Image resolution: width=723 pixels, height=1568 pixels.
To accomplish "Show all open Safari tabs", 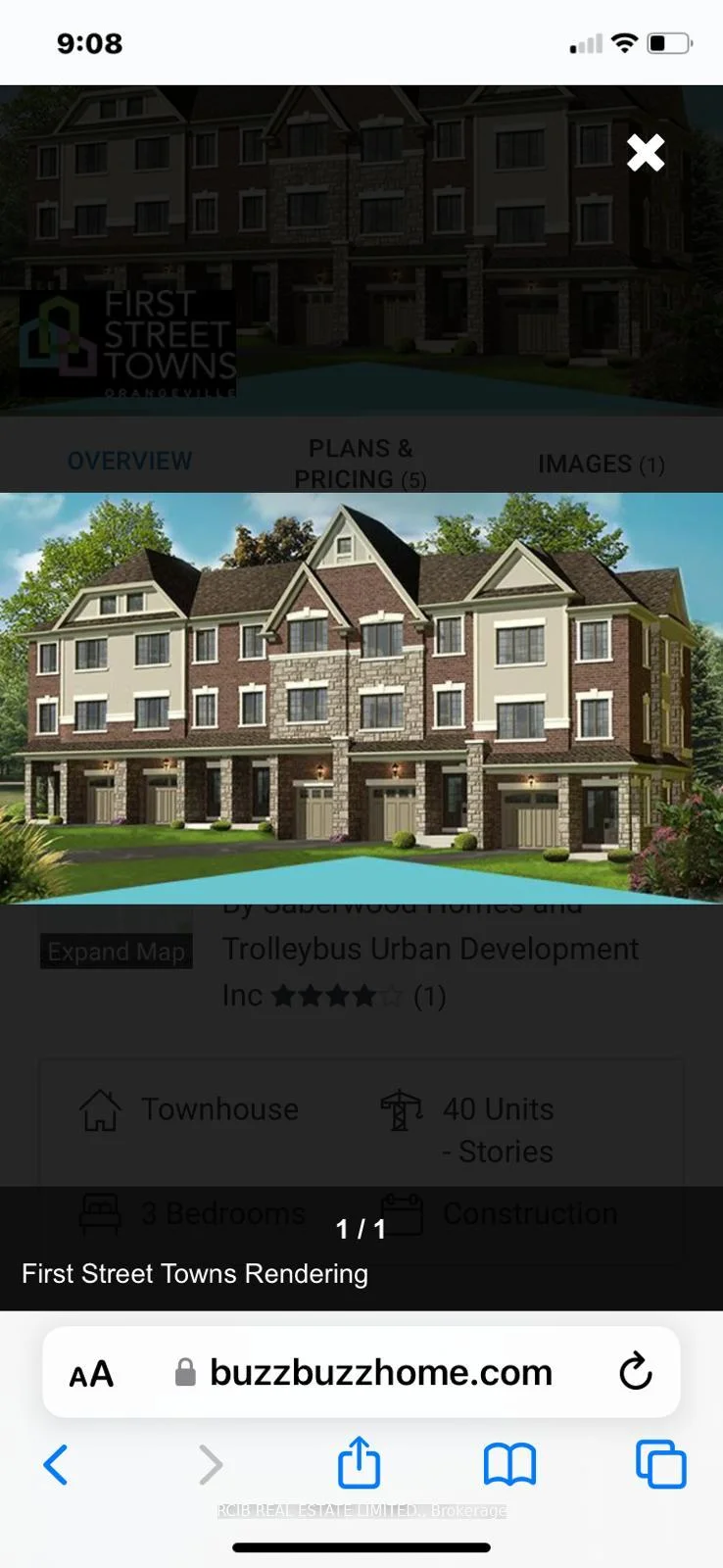I will tap(661, 1464).
